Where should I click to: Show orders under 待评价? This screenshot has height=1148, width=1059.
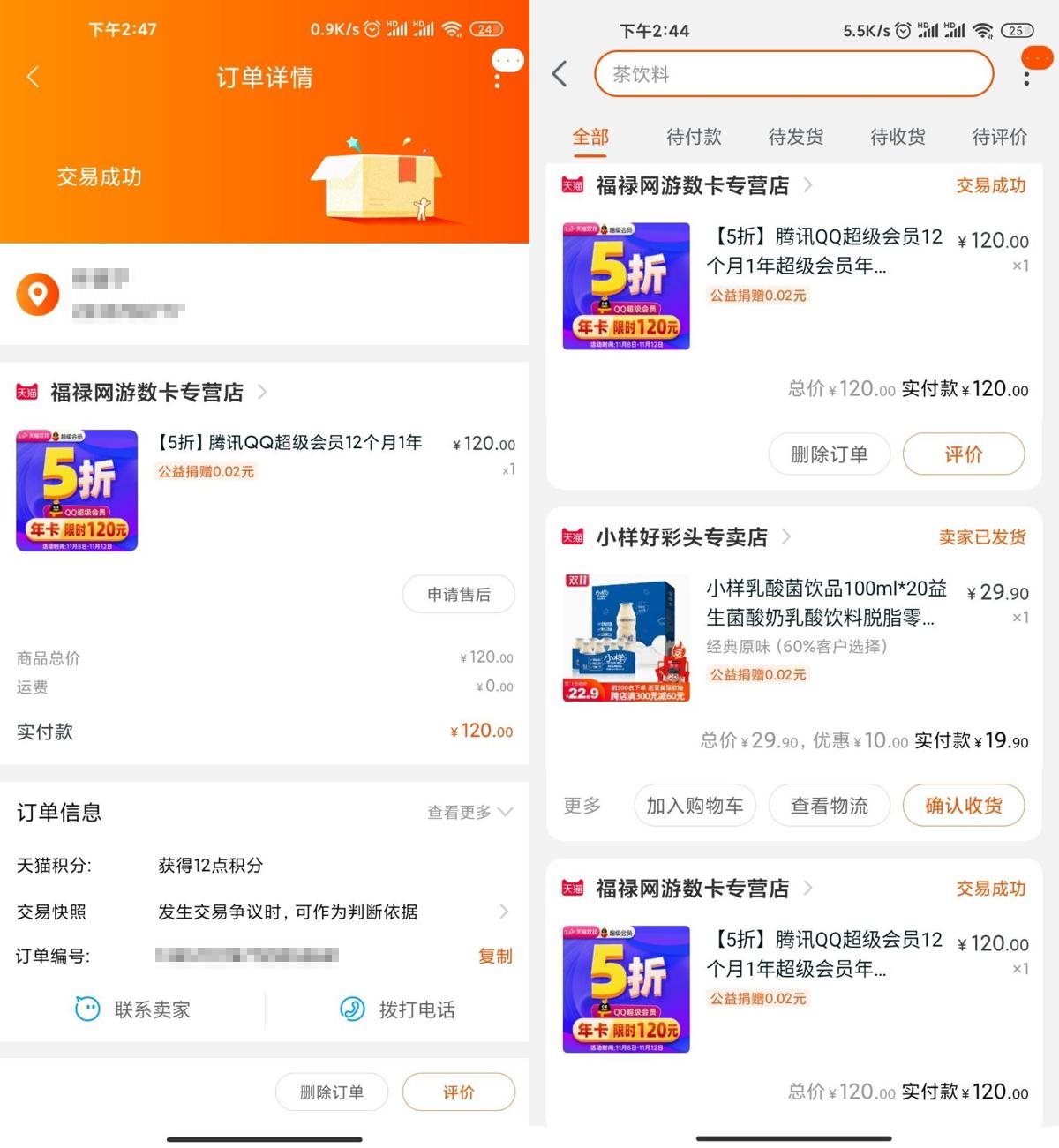(x=999, y=137)
